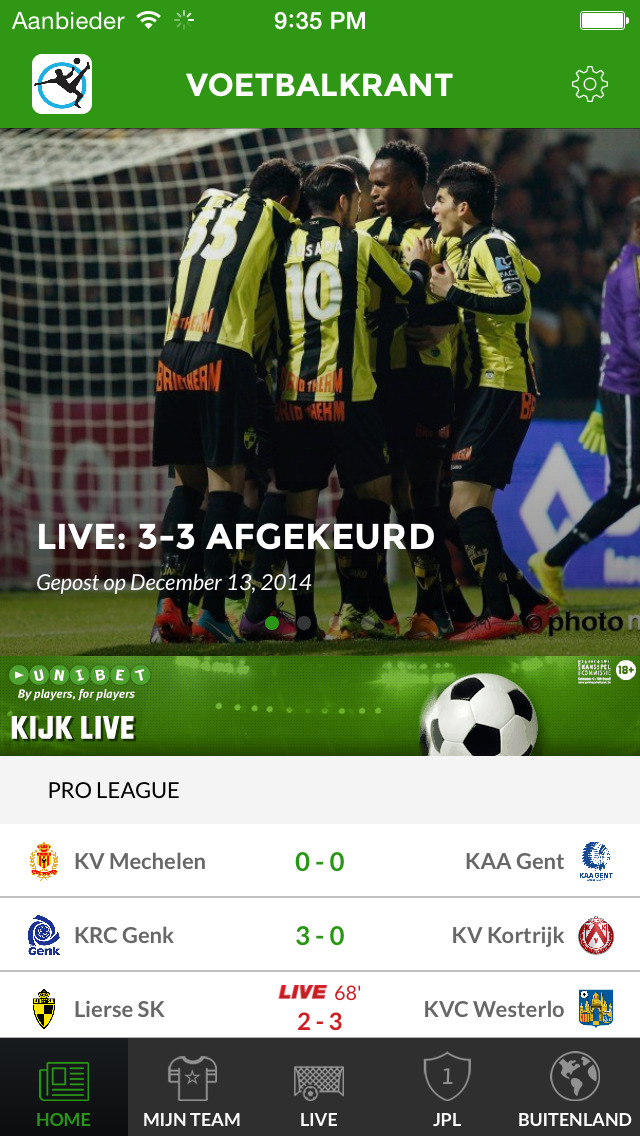Select the second carousel page dot
The image size is (640, 1136).
304,622
